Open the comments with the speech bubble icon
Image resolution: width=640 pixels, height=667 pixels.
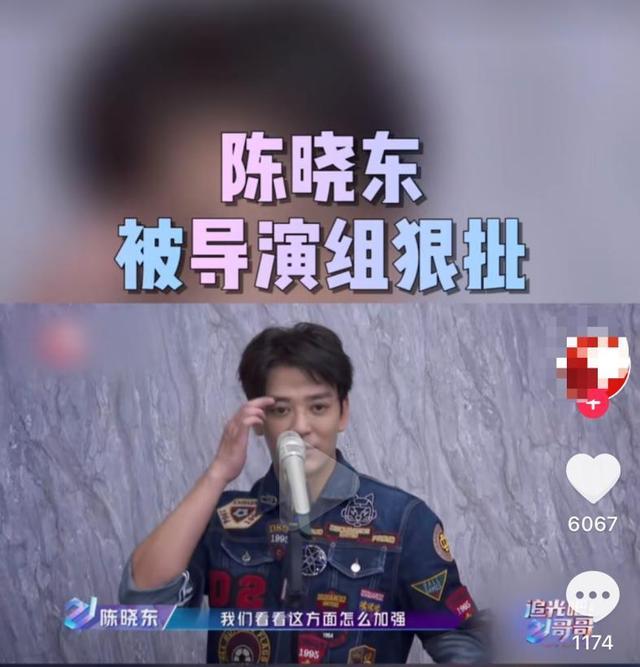pos(593,596)
